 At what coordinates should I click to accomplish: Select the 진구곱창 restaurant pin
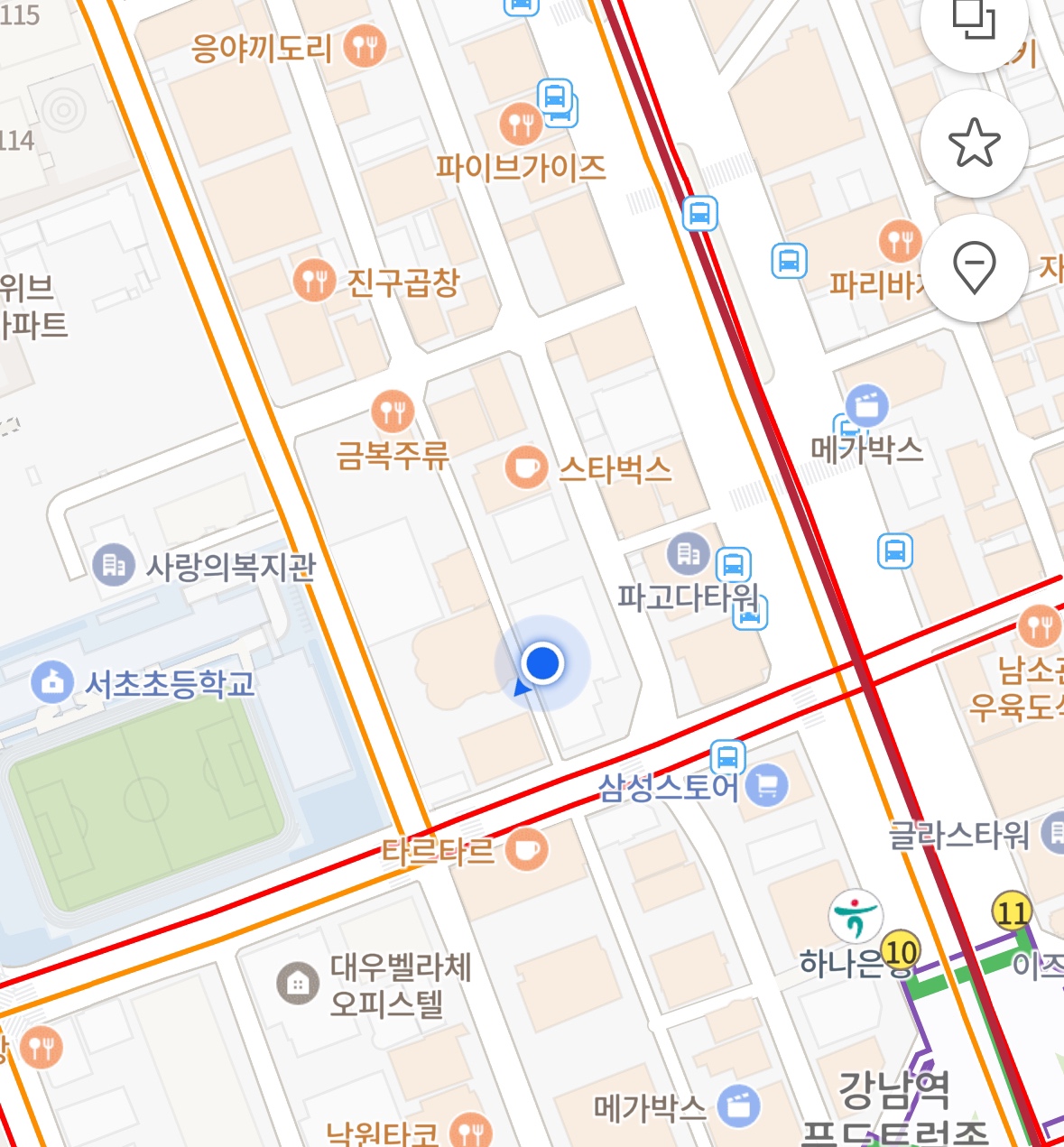click(x=314, y=281)
